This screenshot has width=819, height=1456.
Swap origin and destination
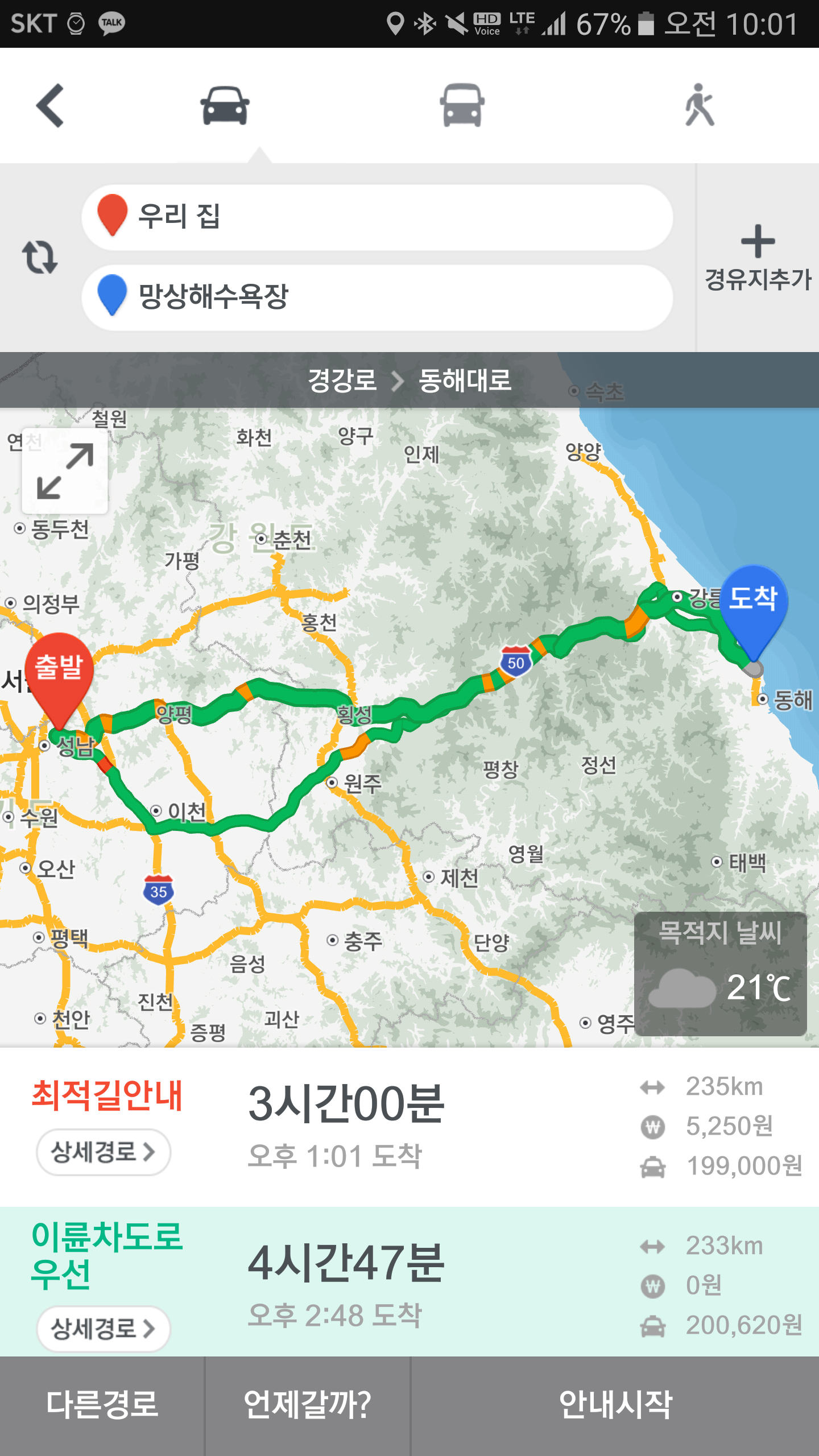(x=40, y=257)
